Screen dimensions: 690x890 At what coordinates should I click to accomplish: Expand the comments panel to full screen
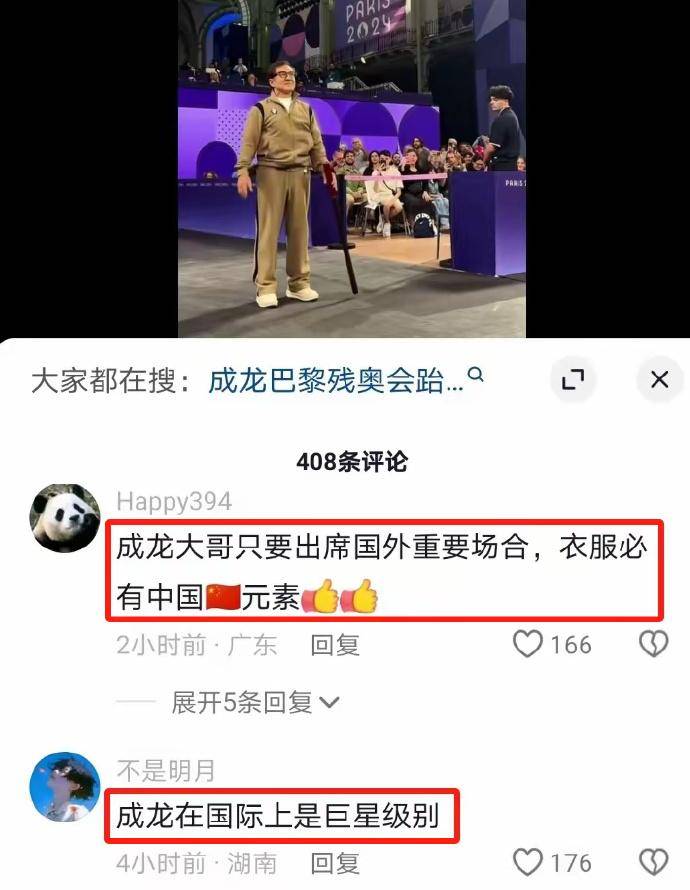(x=573, y=380)
